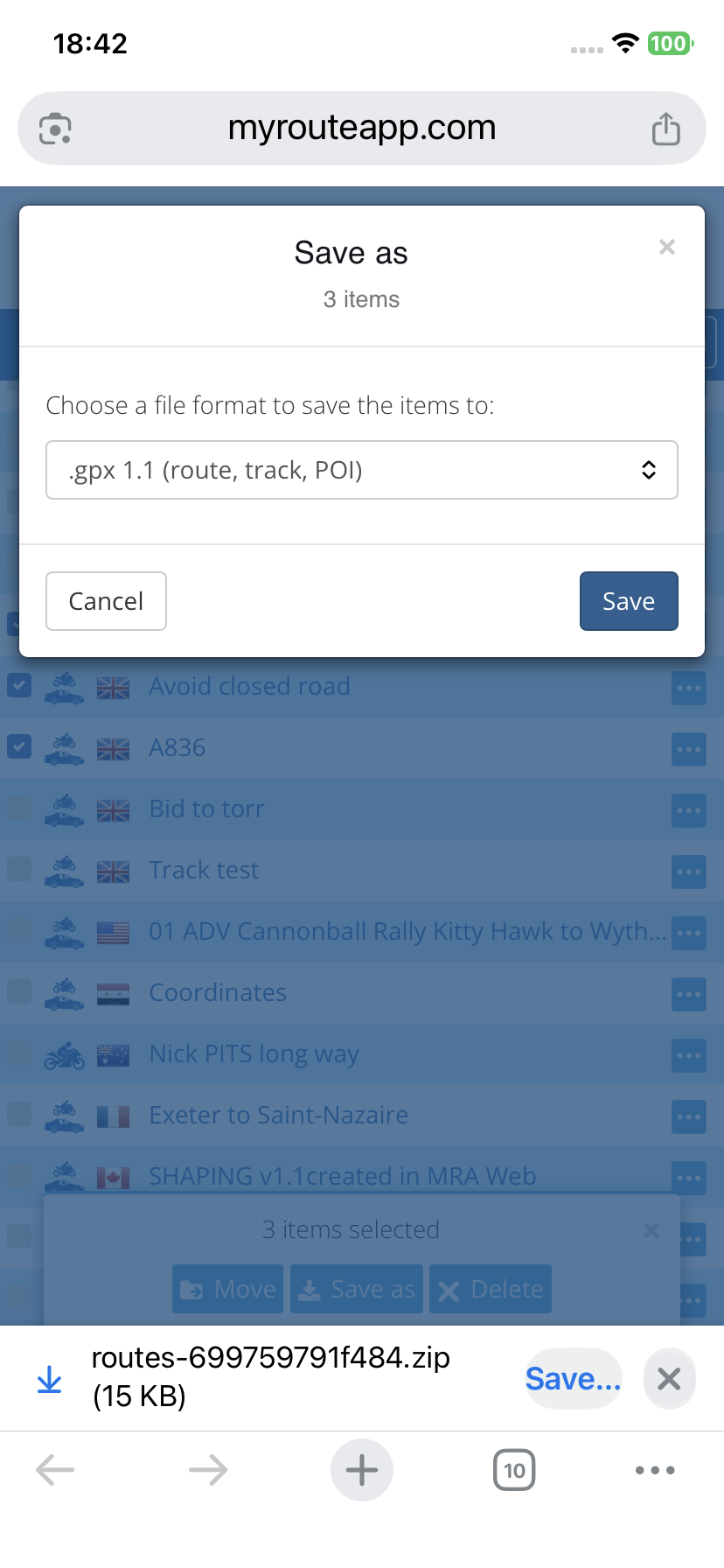Image resolution: width=724 pixels, height=1568 pixels.
Task: Dismiss the download banner
Action: [669, 1379]
